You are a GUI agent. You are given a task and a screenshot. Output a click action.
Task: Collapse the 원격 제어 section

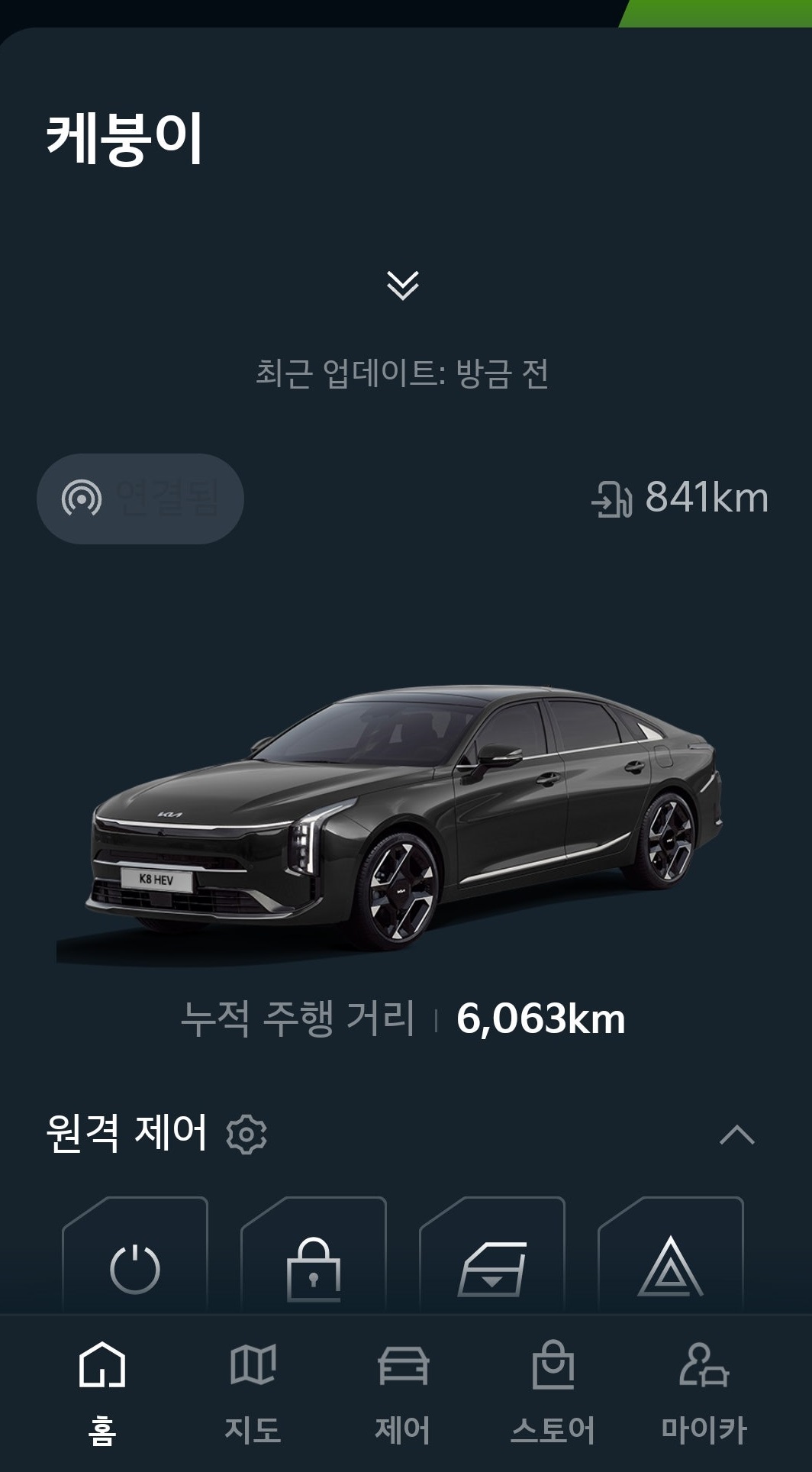pyautogui.click(x=736, y=1135)
